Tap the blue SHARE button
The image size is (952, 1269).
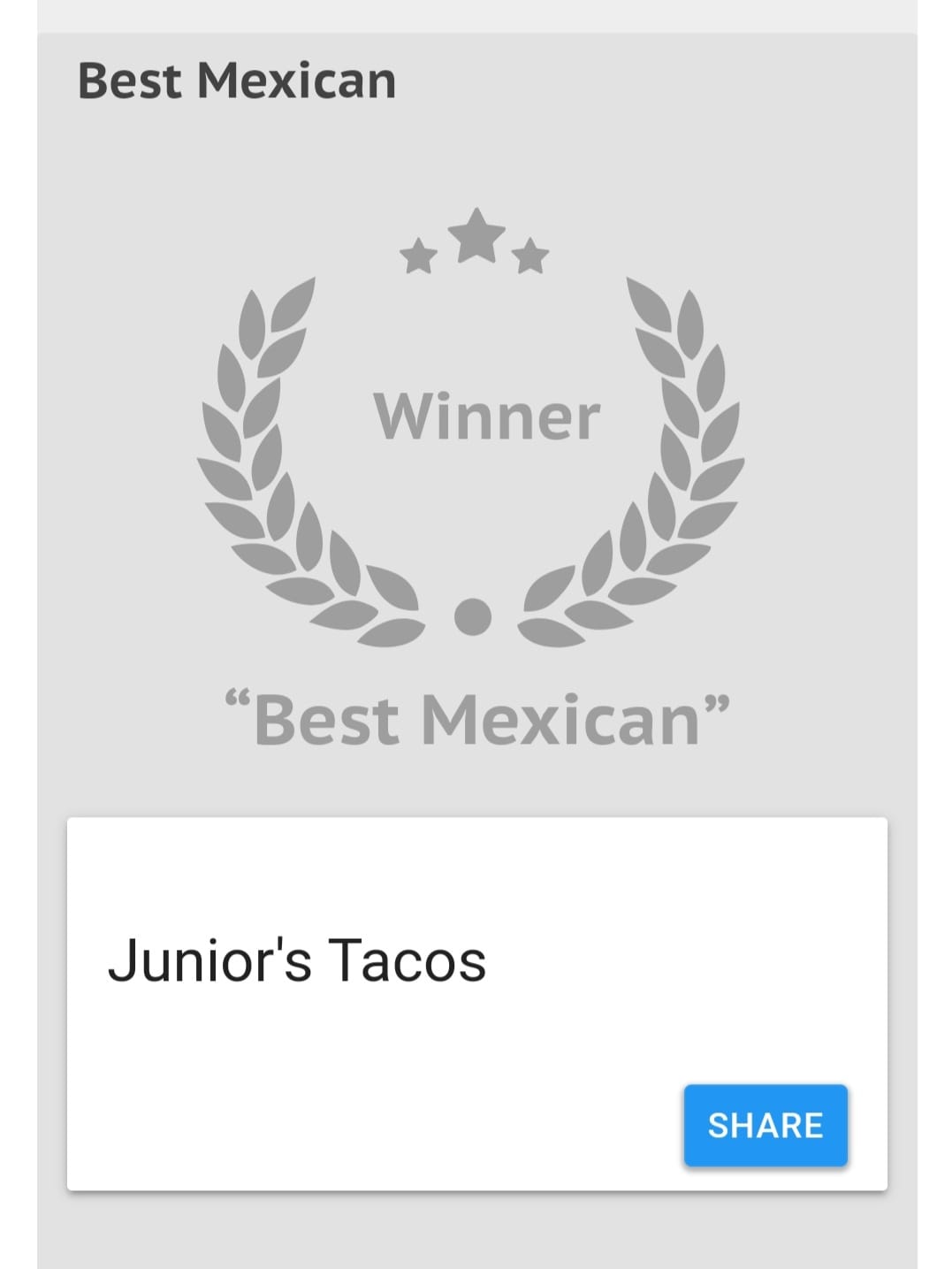(765, 1125)
